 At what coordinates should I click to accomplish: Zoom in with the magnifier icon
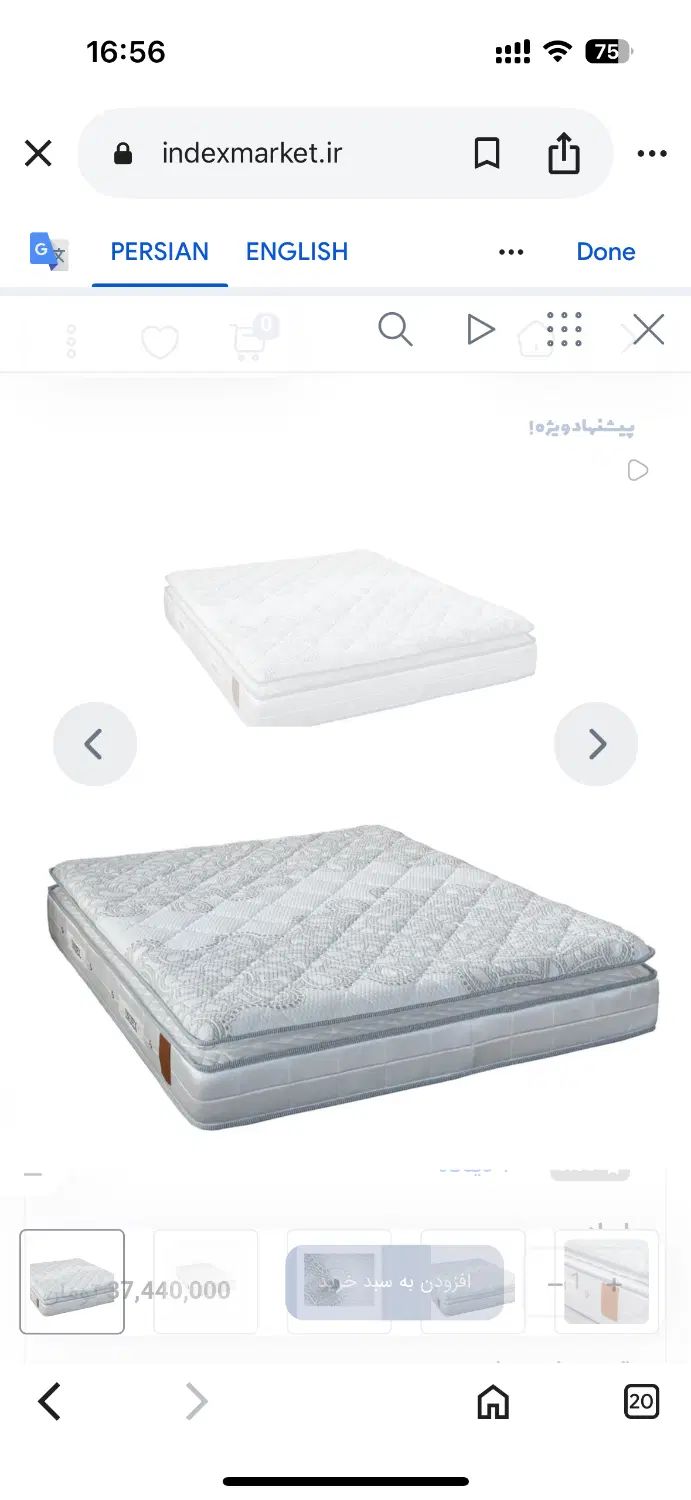pos(395,329)
